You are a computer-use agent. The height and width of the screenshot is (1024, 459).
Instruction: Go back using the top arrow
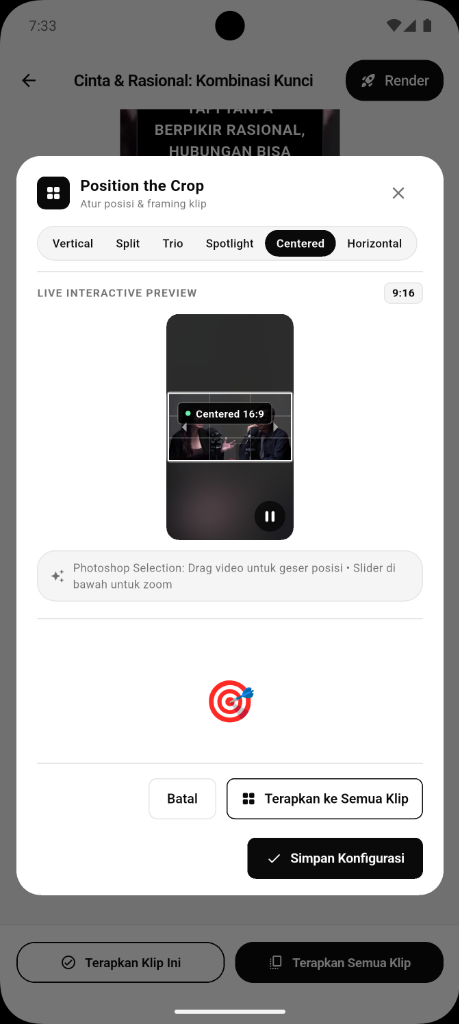tap(29, 80)
